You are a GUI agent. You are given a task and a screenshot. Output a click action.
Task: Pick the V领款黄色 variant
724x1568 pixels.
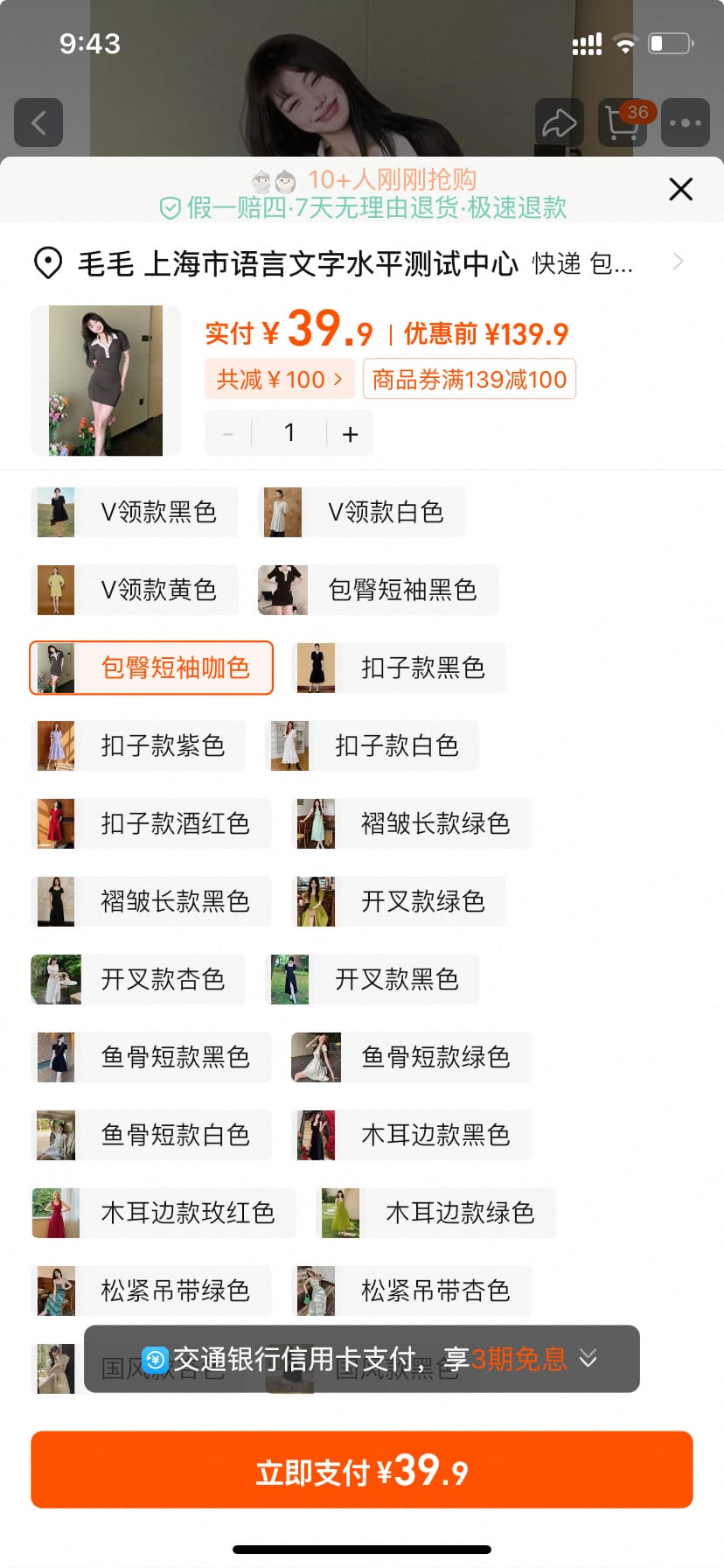136,591
